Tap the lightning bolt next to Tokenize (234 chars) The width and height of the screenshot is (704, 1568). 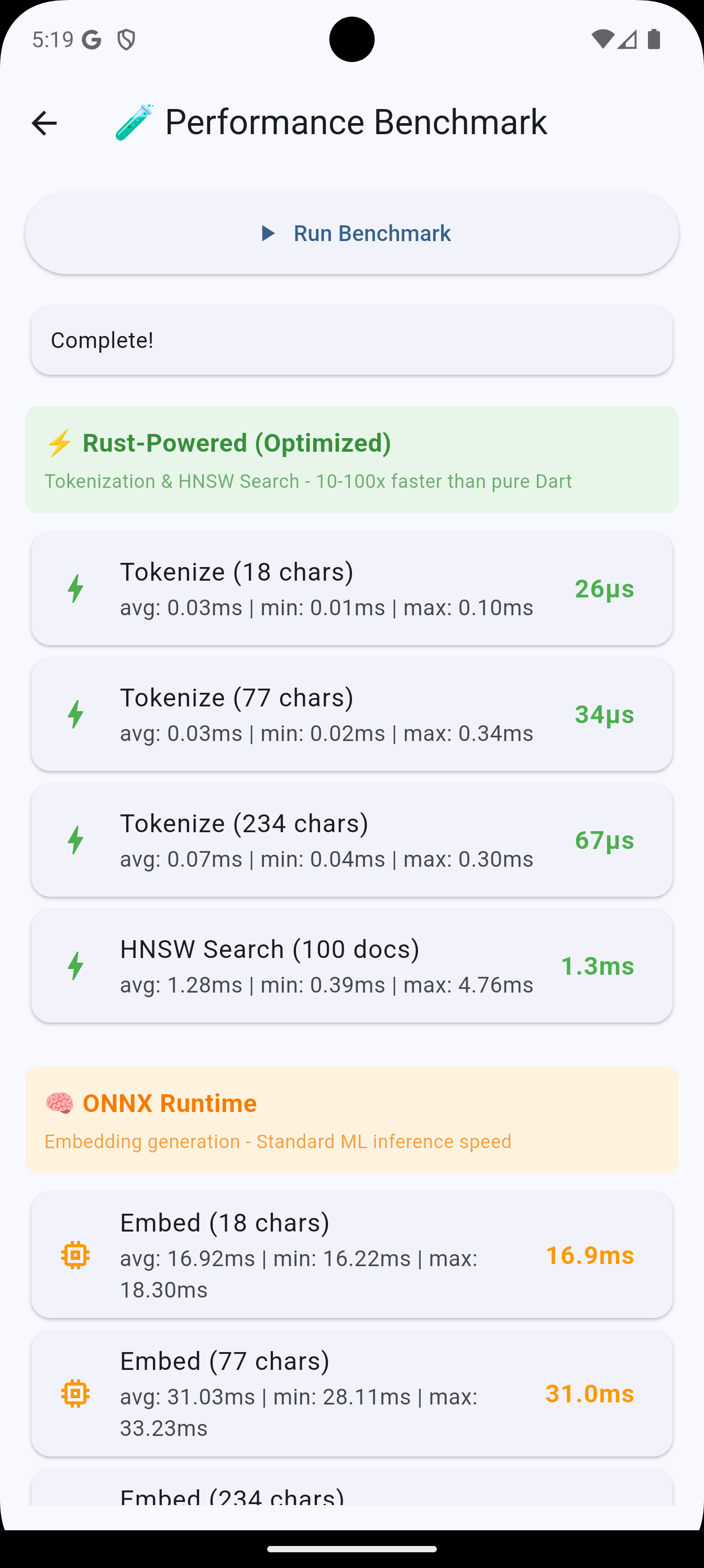tap(75, 840)
